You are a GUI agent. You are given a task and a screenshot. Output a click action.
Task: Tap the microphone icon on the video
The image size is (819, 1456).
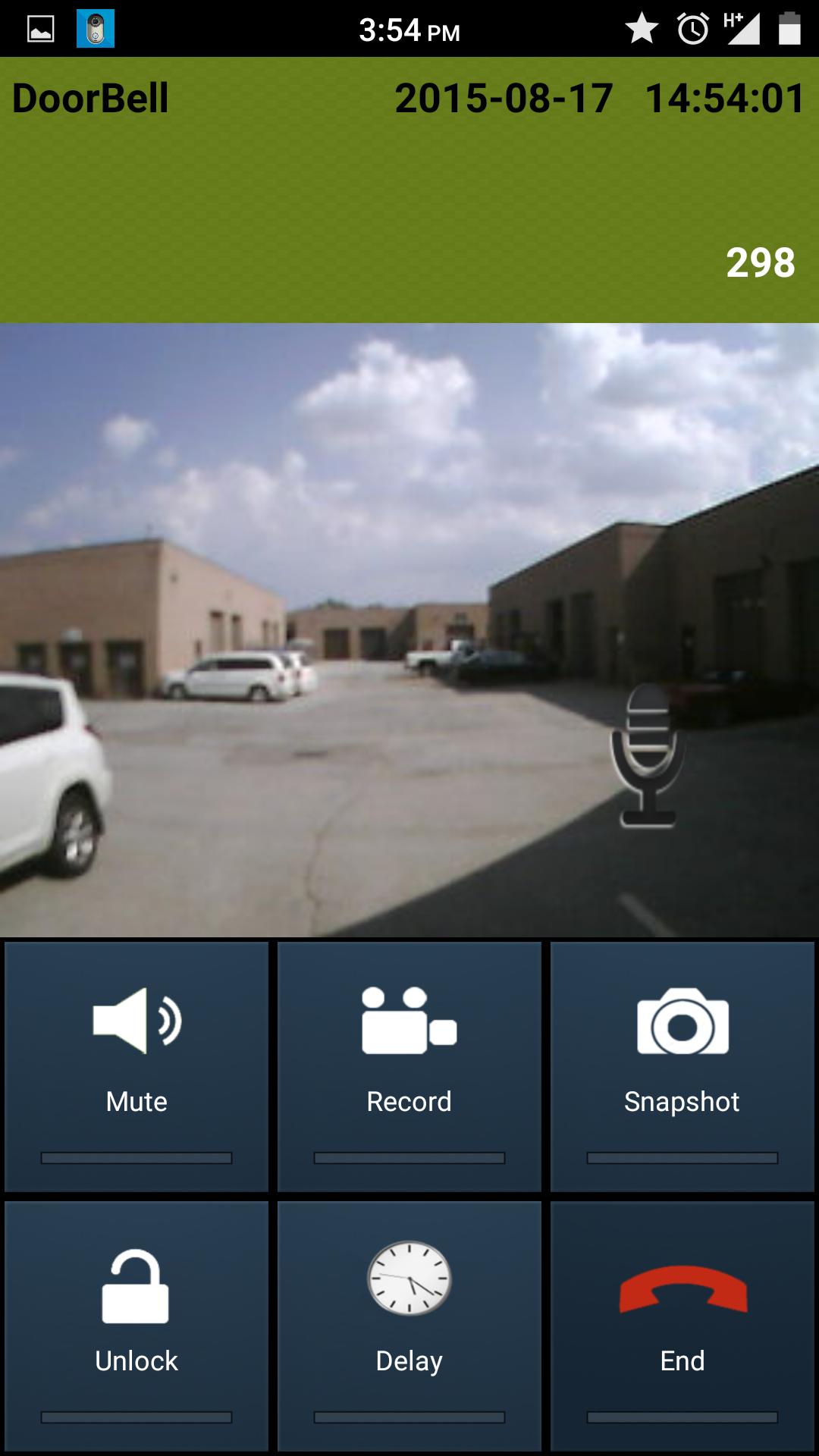[x=648, y=756]
